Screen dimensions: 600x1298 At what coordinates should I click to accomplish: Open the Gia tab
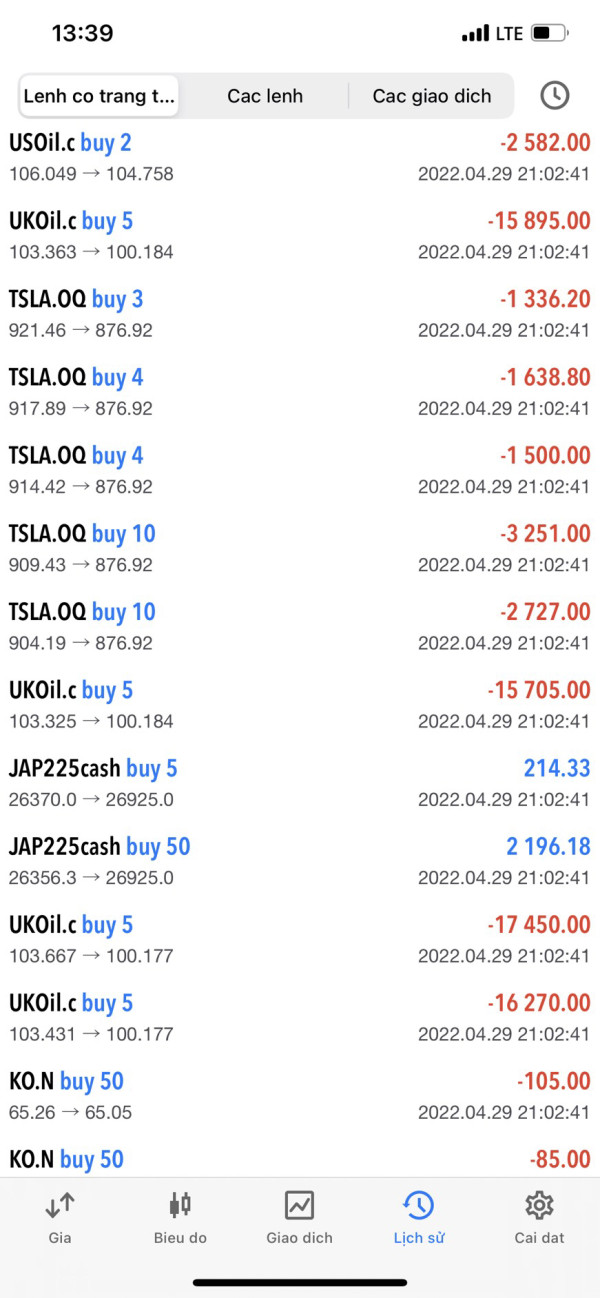click(60, 1217)
